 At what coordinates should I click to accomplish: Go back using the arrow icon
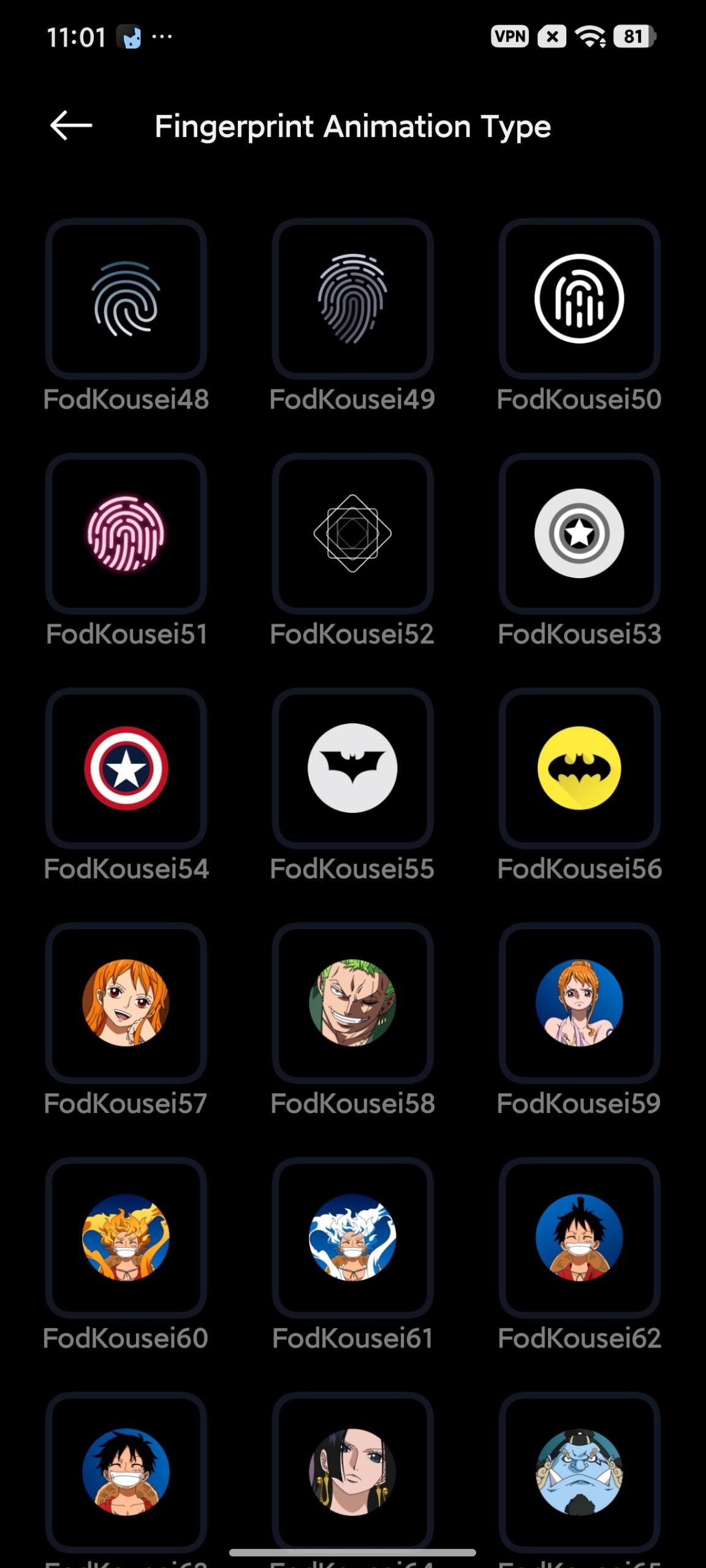(71, 126)
